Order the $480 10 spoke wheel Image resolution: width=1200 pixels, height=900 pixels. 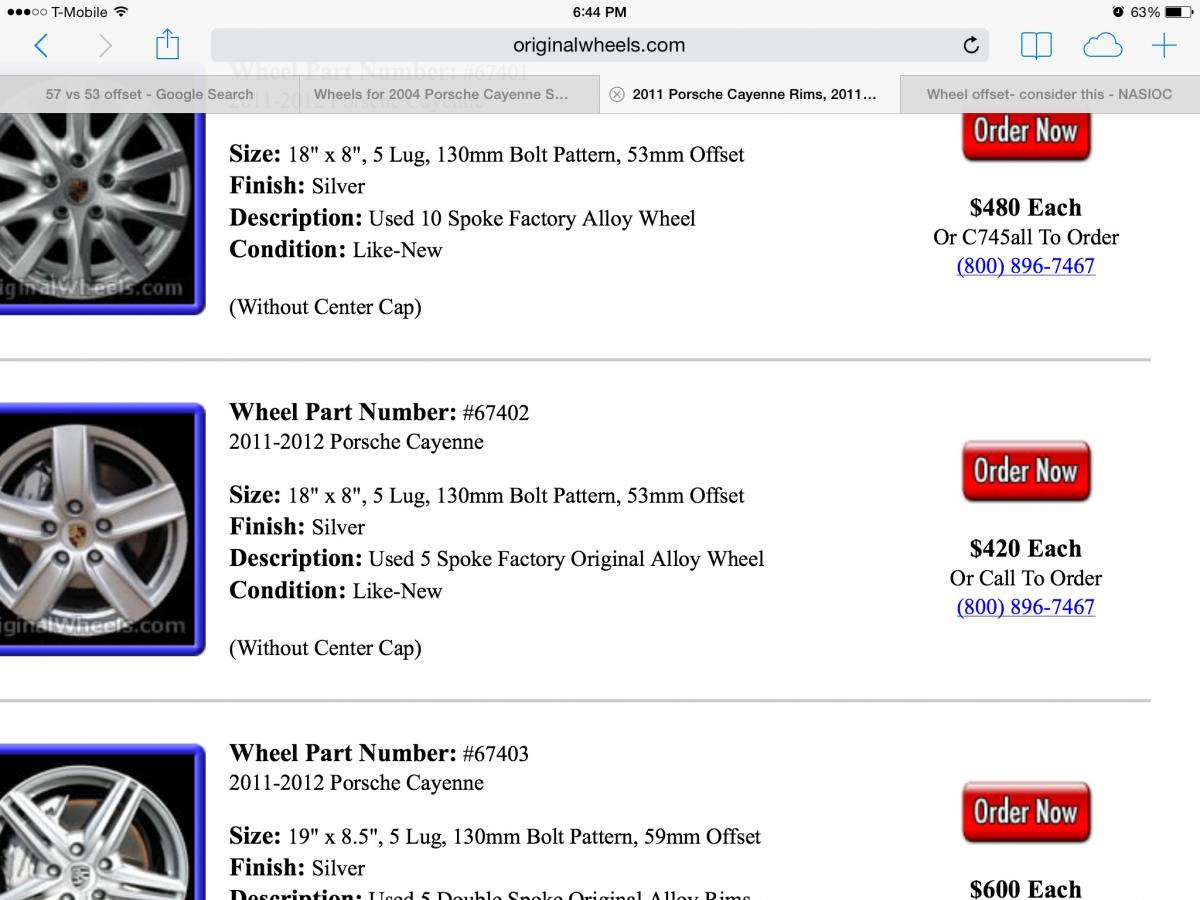coord(1025,133)
